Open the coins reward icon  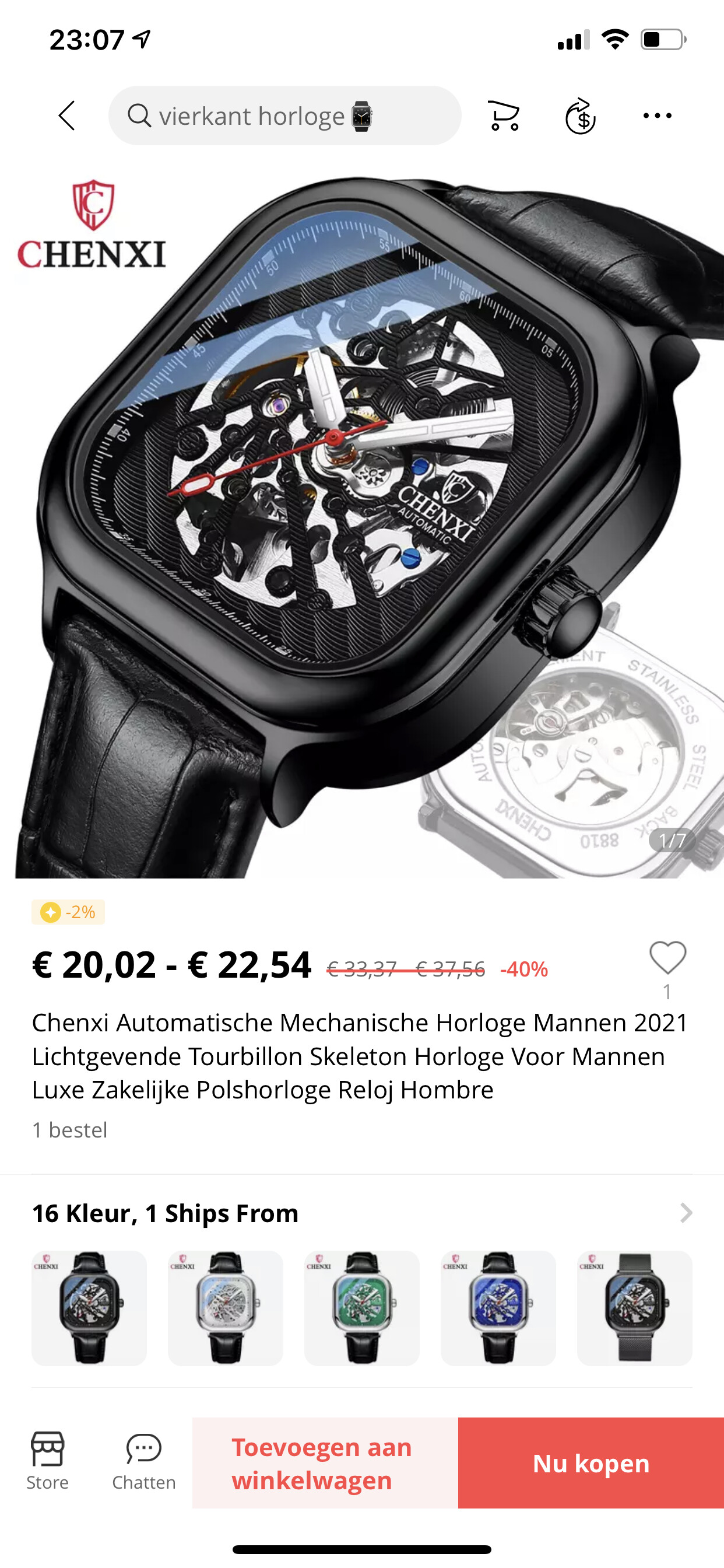(581, 116)
